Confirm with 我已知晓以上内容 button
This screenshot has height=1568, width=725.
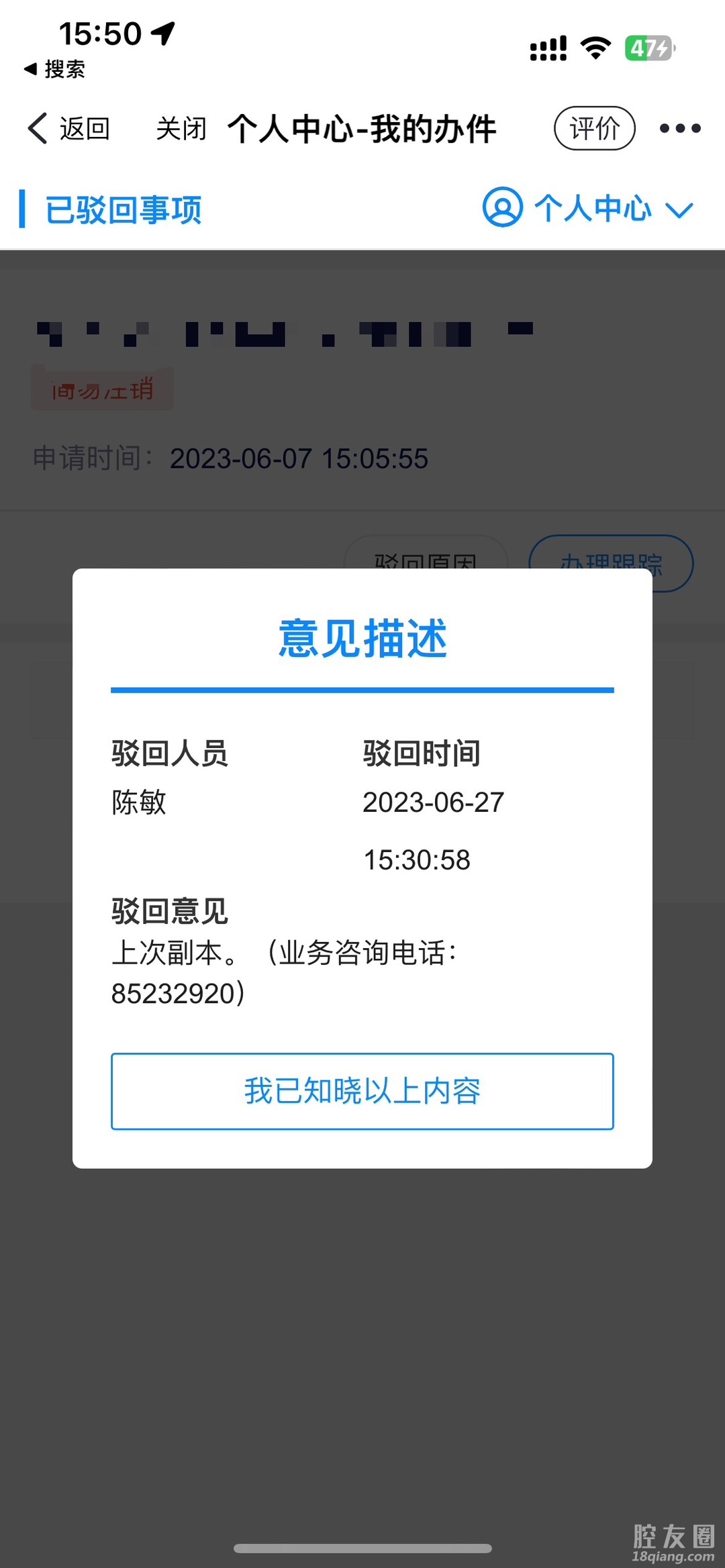click(x=362, y=1091)
